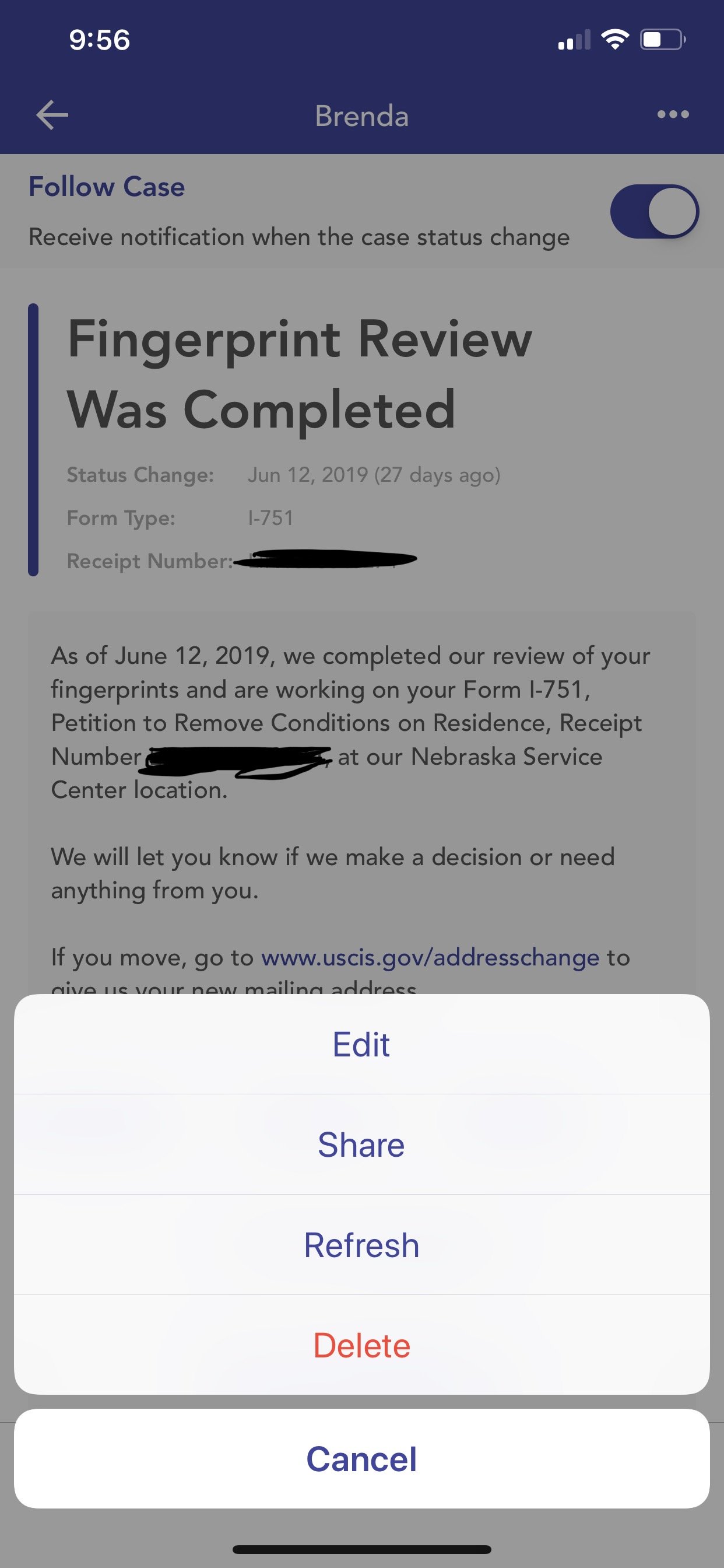
Task: Select Edit from the action sheet
Action: click(x=361, y=1044)
